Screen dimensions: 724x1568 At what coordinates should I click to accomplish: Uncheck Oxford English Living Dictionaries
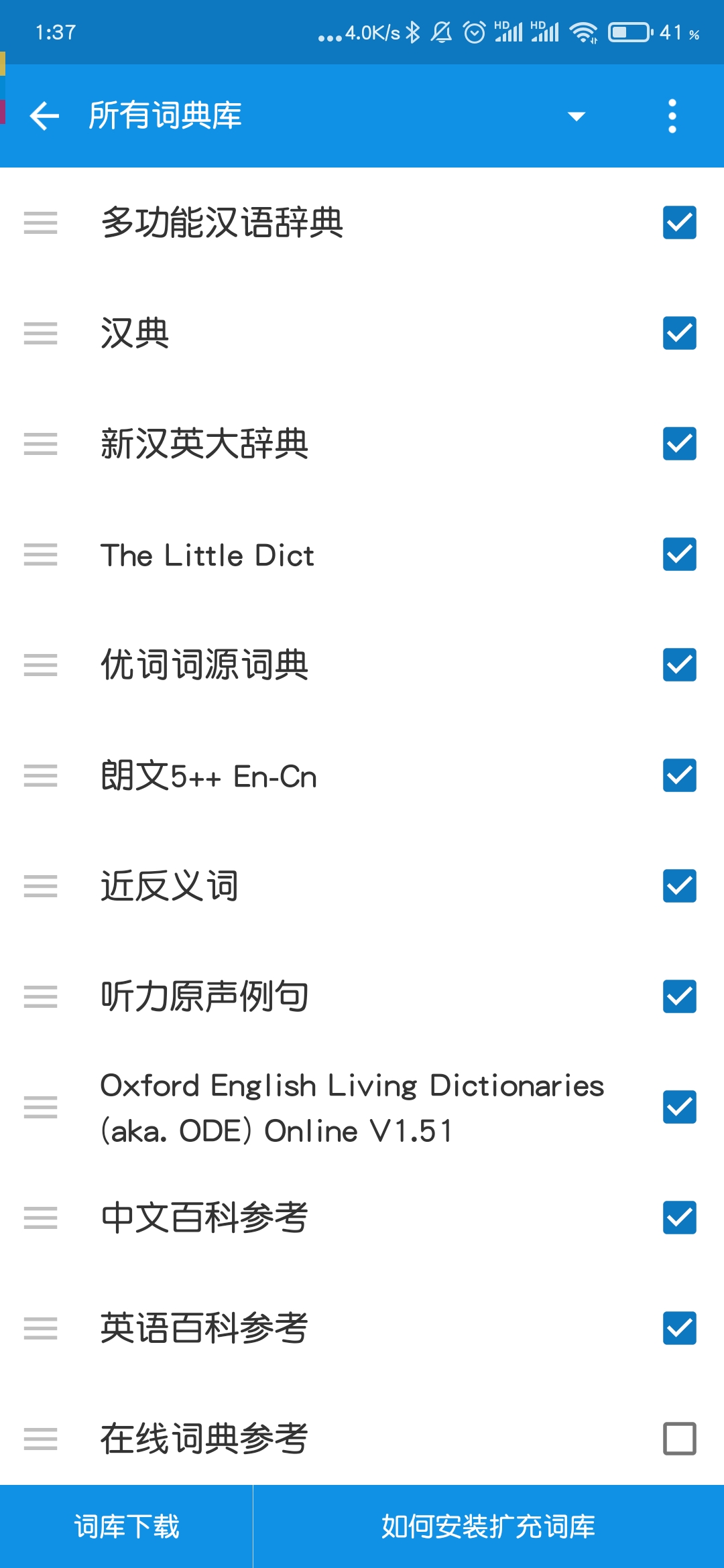679,1107
